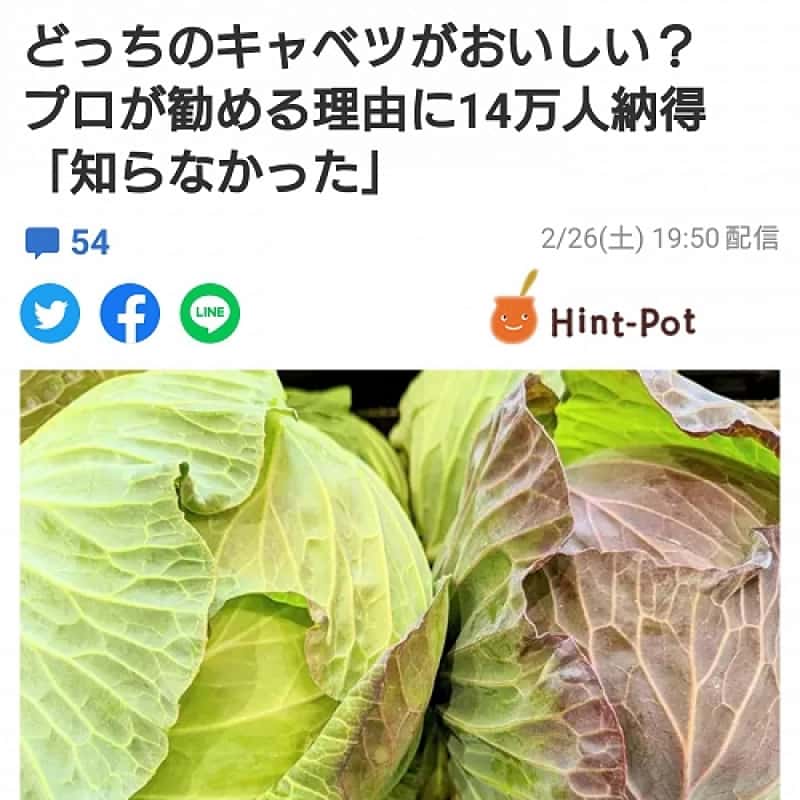
Task: Open the Hint-Pot publisher page
Action: tap(593, 318)
